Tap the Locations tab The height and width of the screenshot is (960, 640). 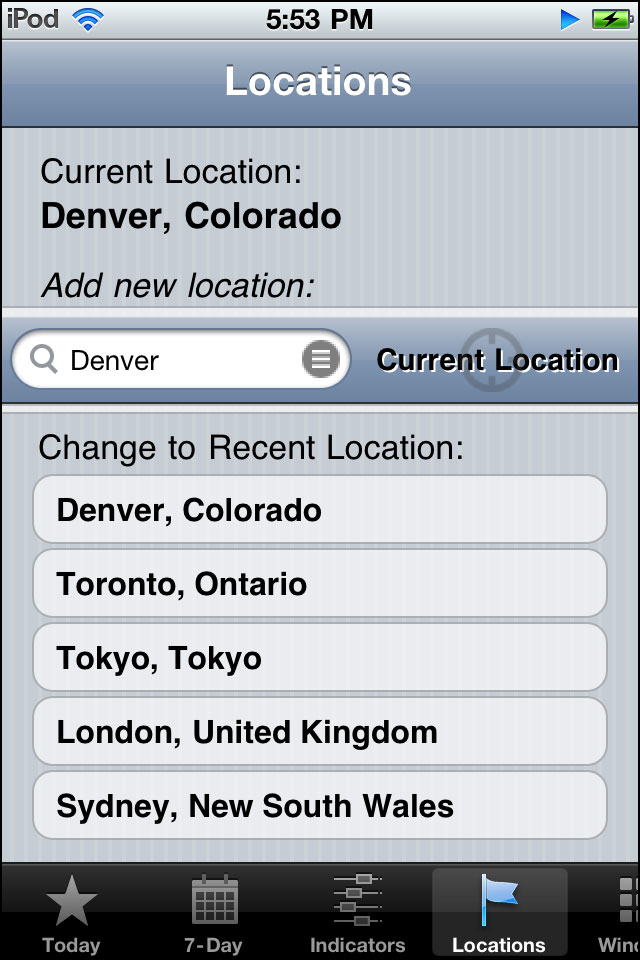[x=499, y=912]
